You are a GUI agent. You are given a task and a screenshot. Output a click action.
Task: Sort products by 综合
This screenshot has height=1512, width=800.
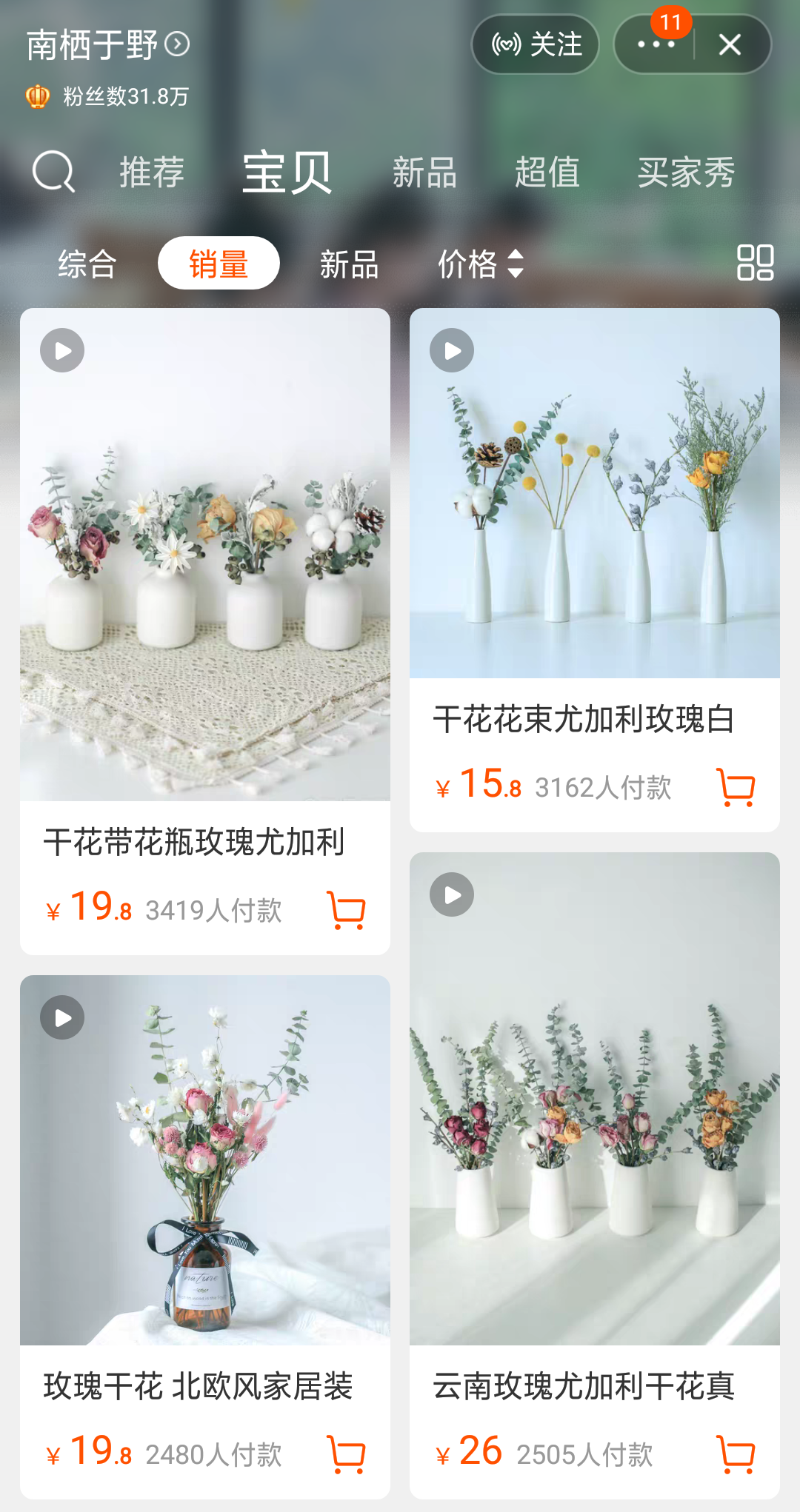pos(87,264)
